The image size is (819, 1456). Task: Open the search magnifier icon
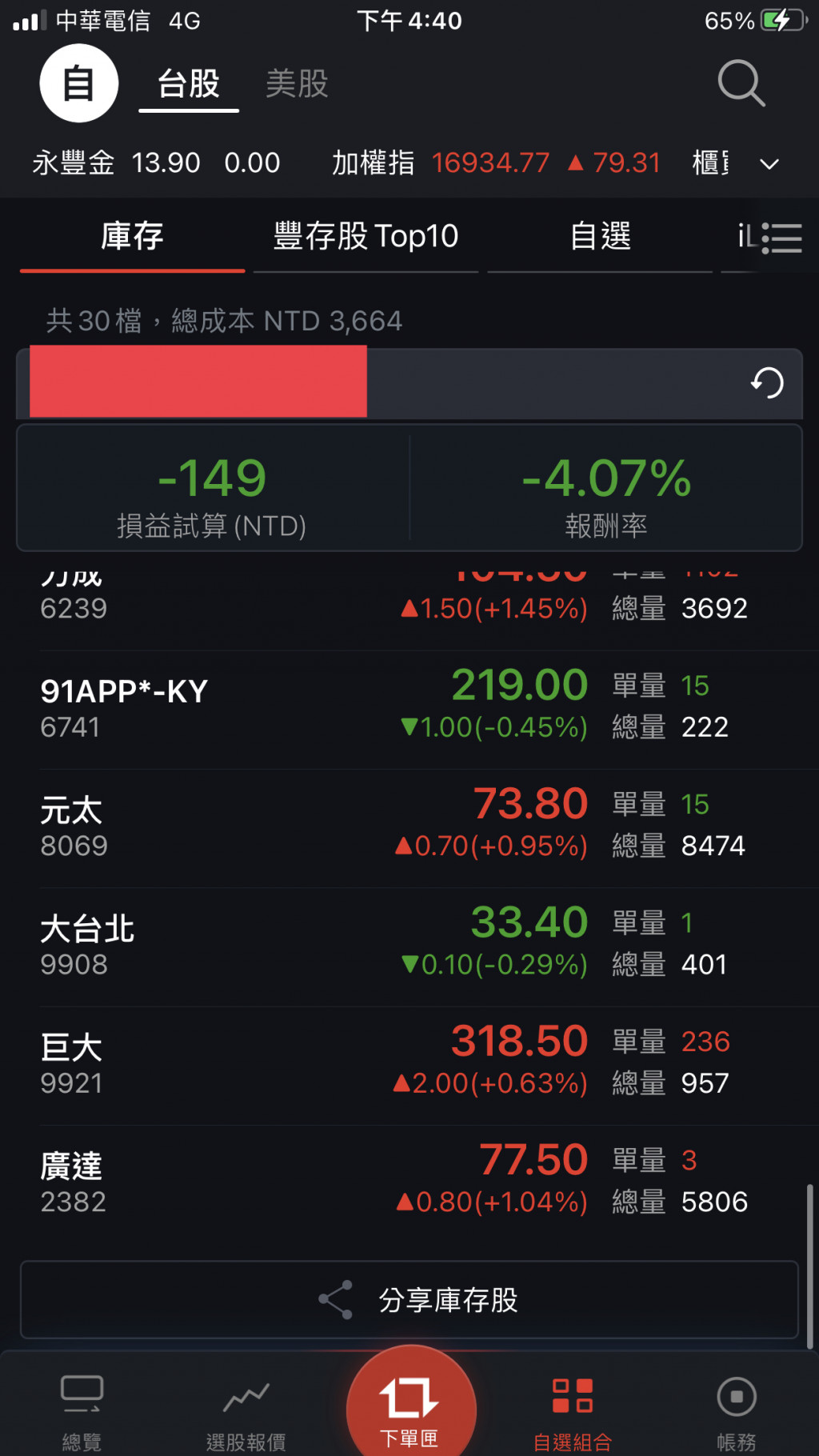point(741,83)
